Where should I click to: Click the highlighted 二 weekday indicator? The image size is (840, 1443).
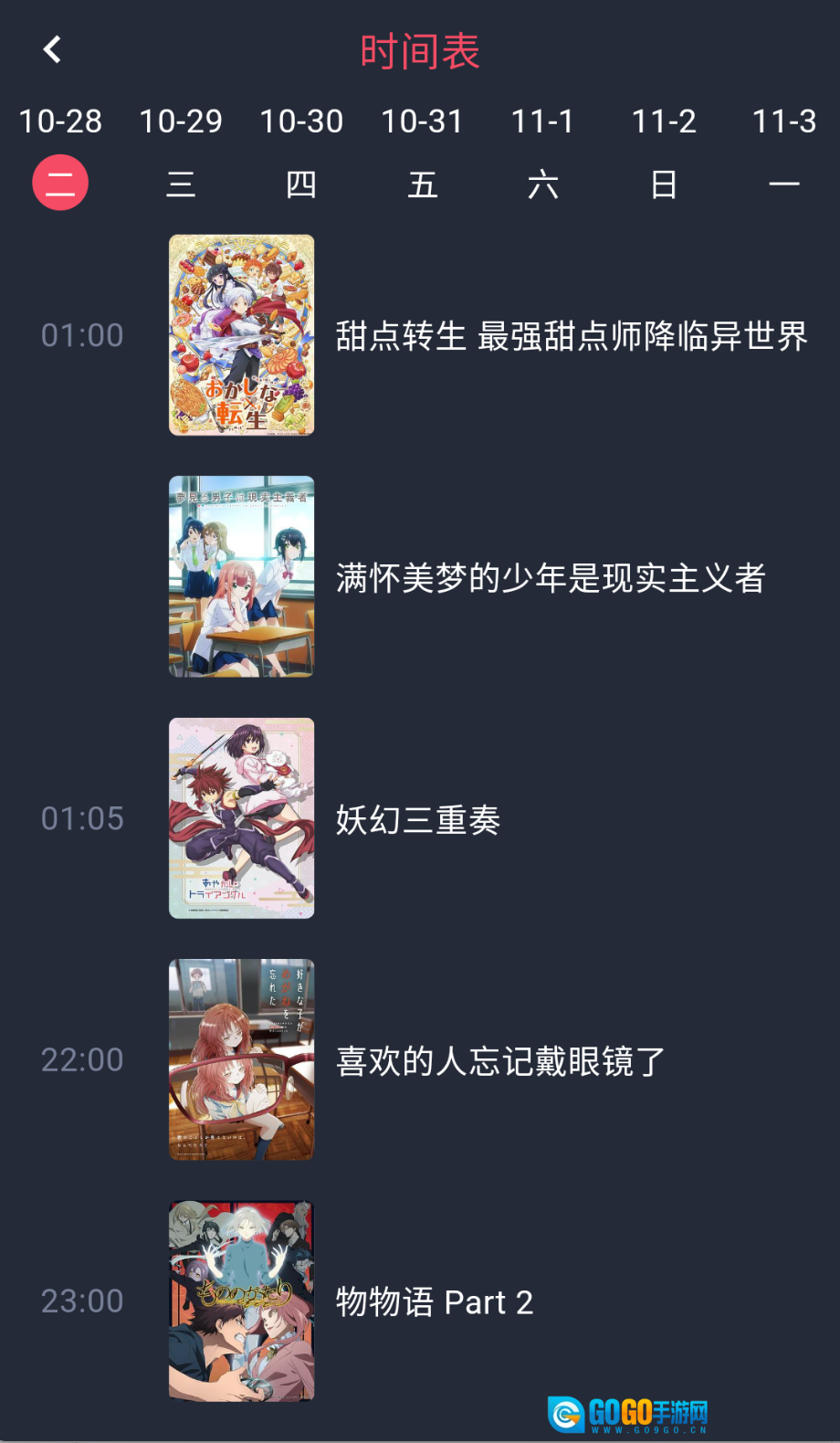[x=60, y=182]
